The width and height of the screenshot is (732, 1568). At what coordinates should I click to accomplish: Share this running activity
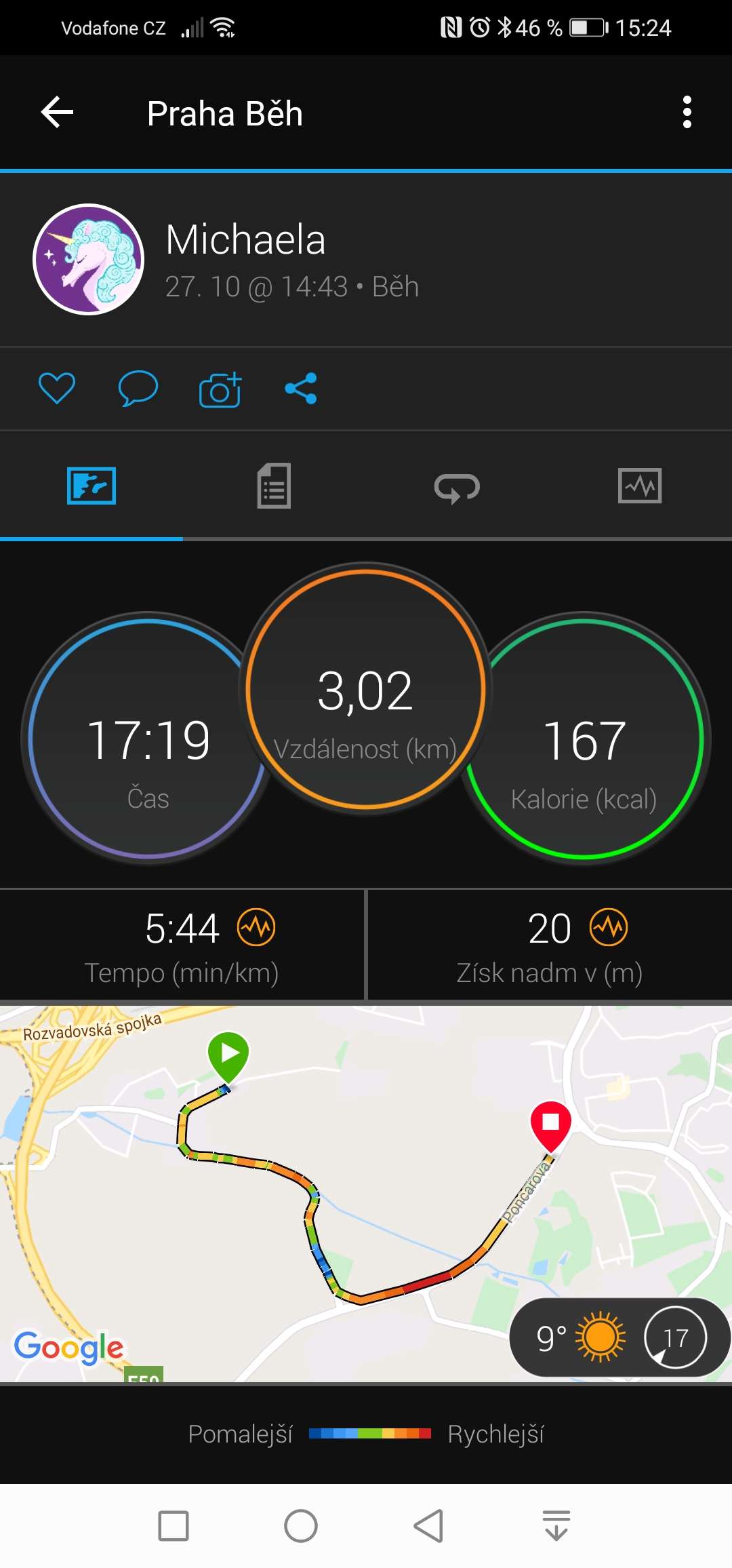[301, 389]
